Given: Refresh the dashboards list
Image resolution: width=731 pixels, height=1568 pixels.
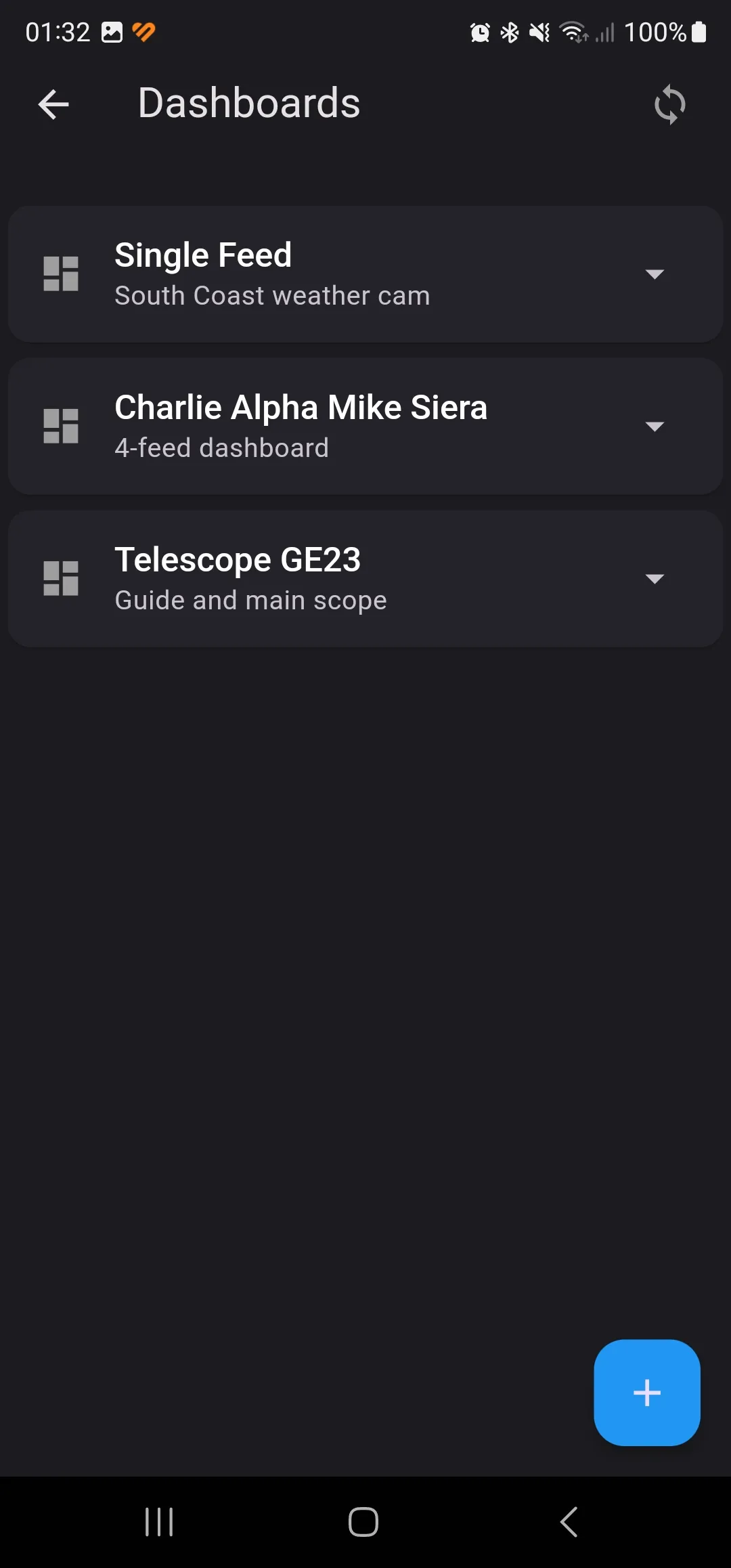Looking at the screenshot, I should click(x=670, y=104).
